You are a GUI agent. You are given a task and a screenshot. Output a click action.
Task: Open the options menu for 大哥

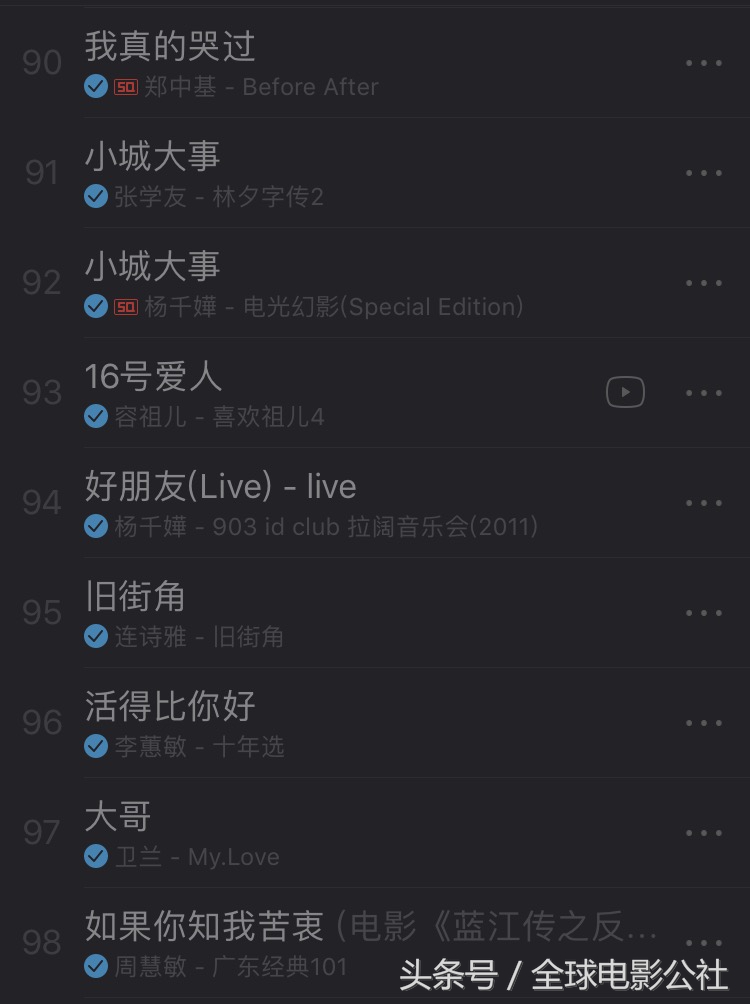(x=705, y=833)
